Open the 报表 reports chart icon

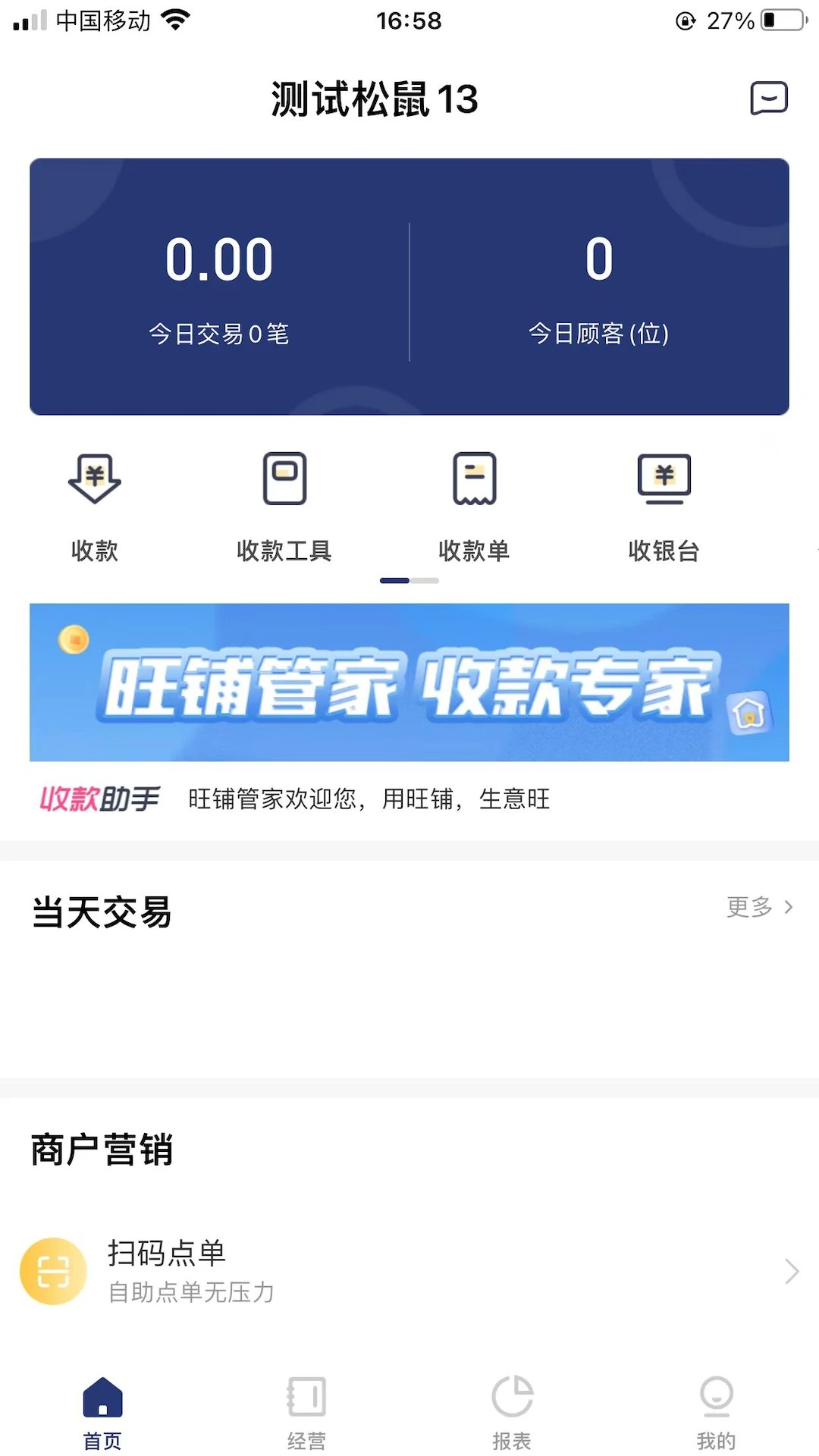[512, 1408]
